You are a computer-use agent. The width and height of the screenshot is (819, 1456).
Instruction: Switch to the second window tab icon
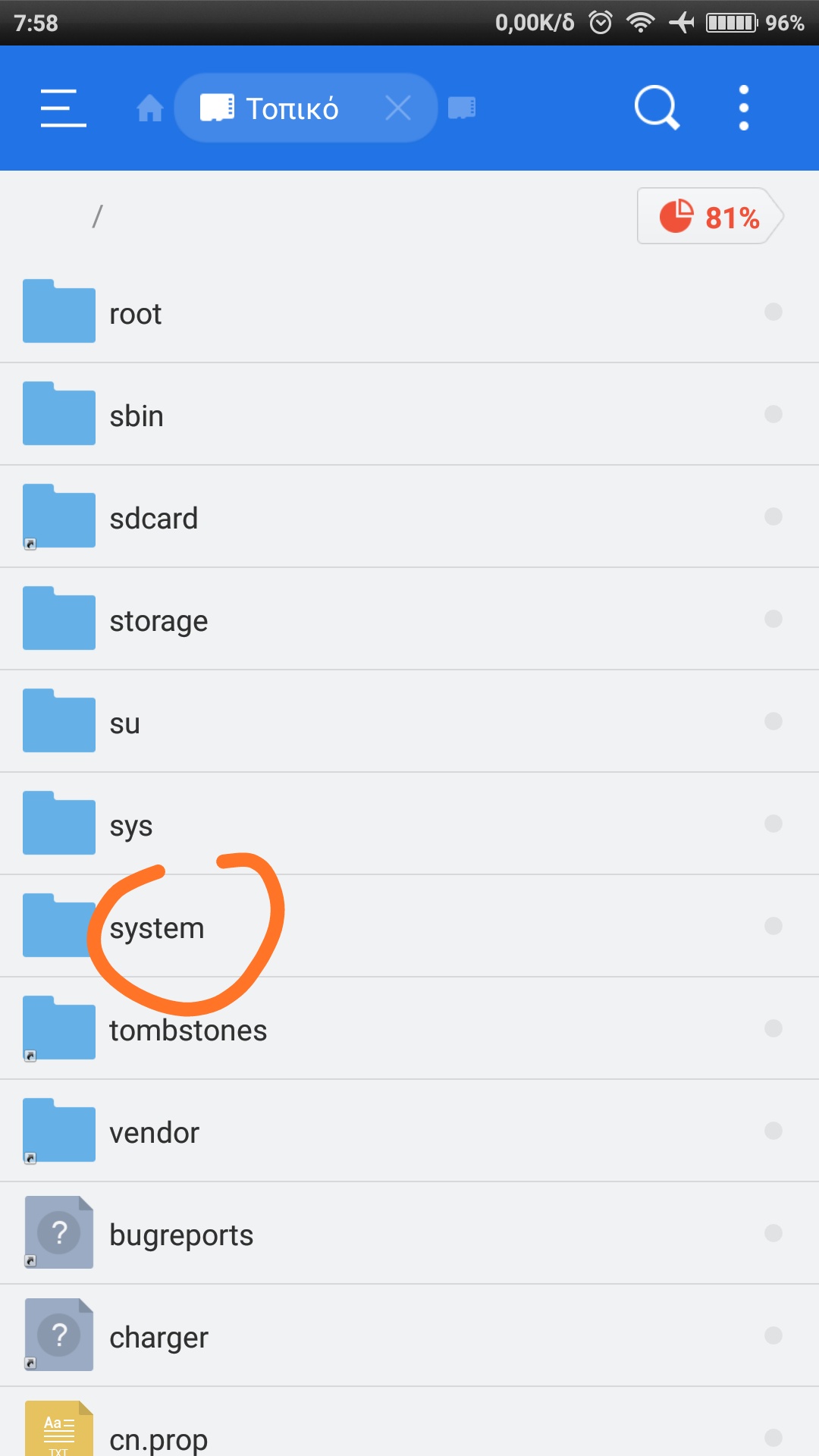[x=462, y=108]
